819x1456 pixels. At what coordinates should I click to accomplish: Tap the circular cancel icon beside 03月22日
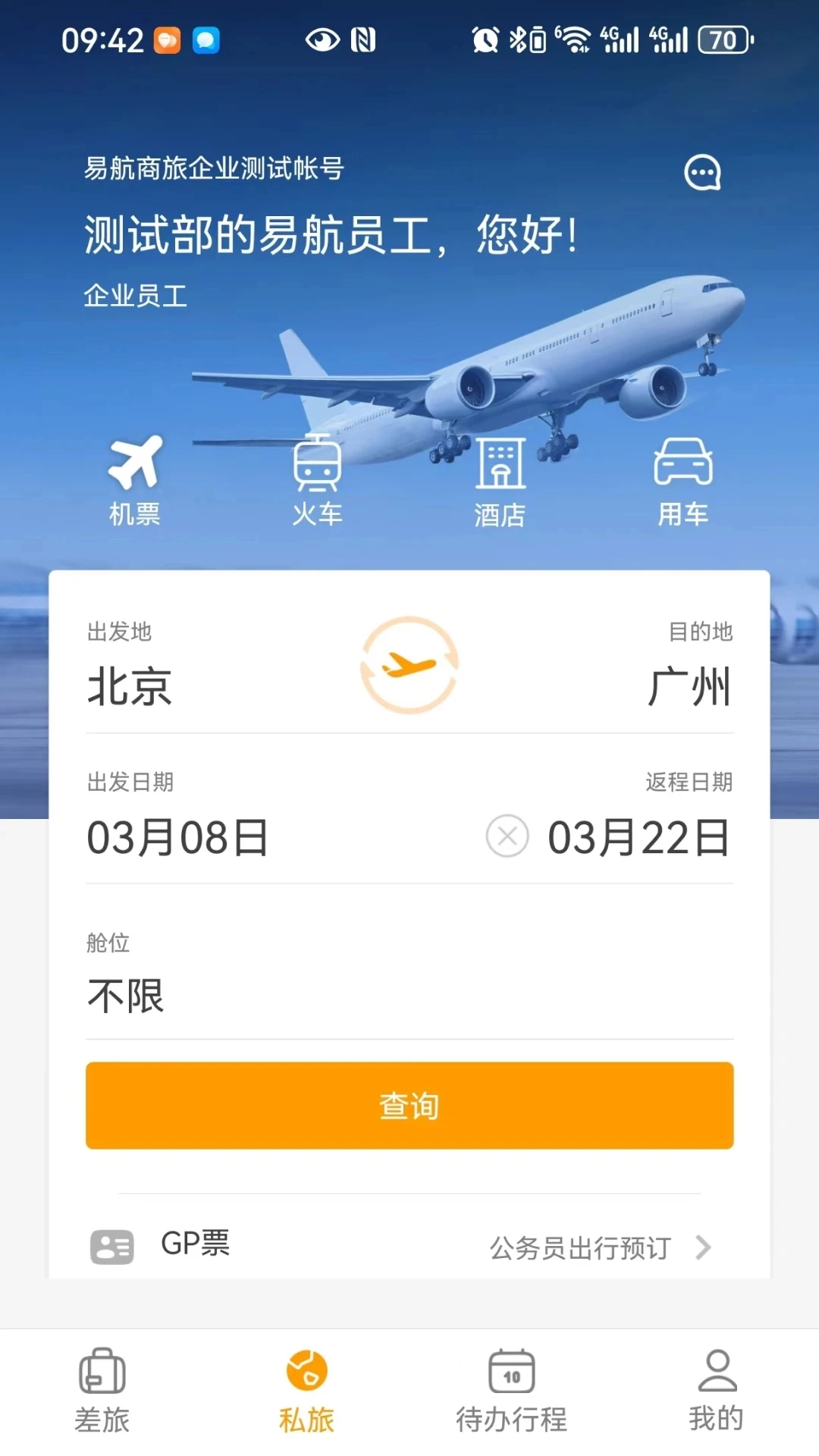tap(507, 836)
